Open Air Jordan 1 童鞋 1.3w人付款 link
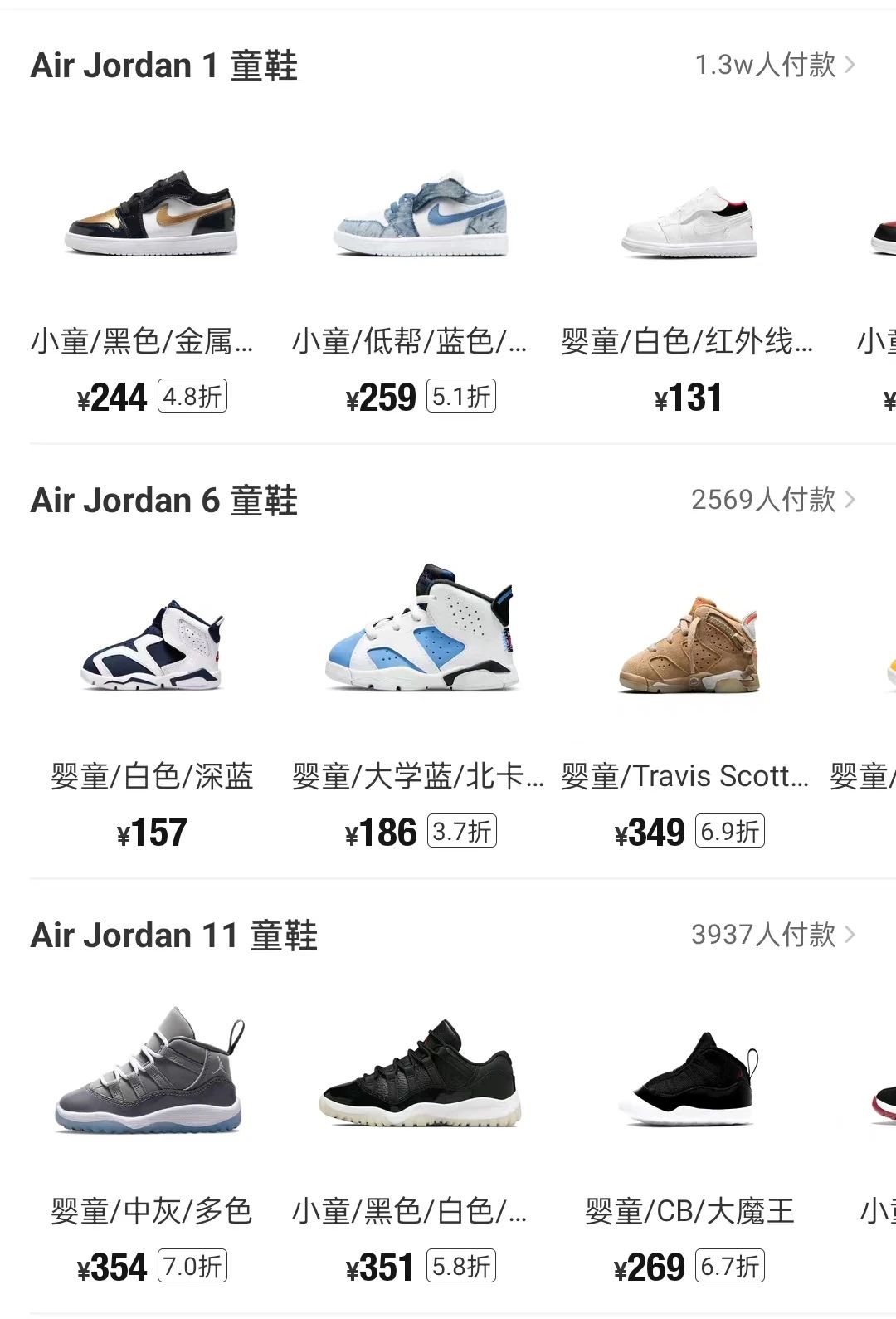The width and height of the screenshot is (896, 1319). (773, 65)
